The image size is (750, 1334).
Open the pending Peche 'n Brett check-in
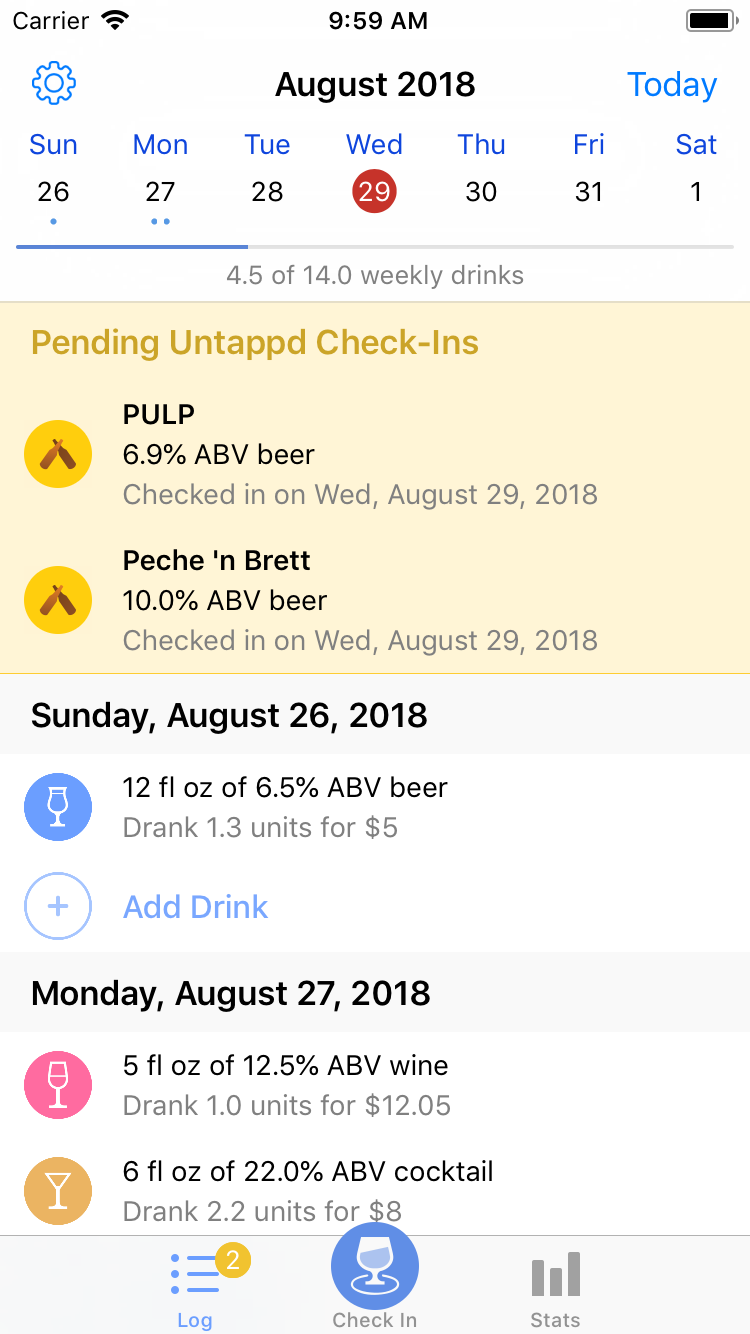(x=375, y=600)
